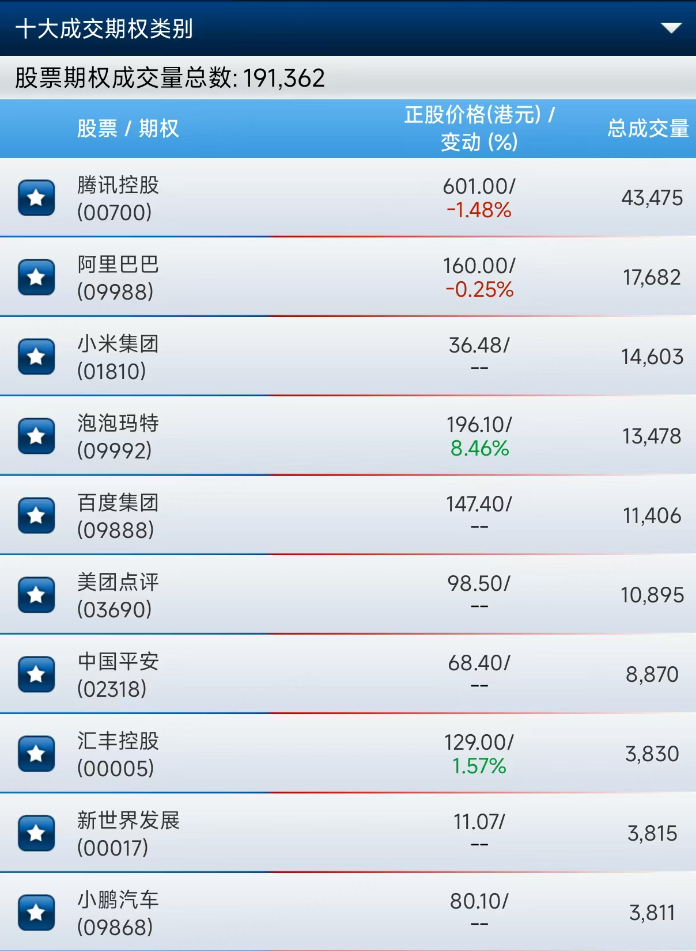Tap the star icon for 新世界发展
The width and height of the screenshot is (696, 951).
tap(37, 833)
